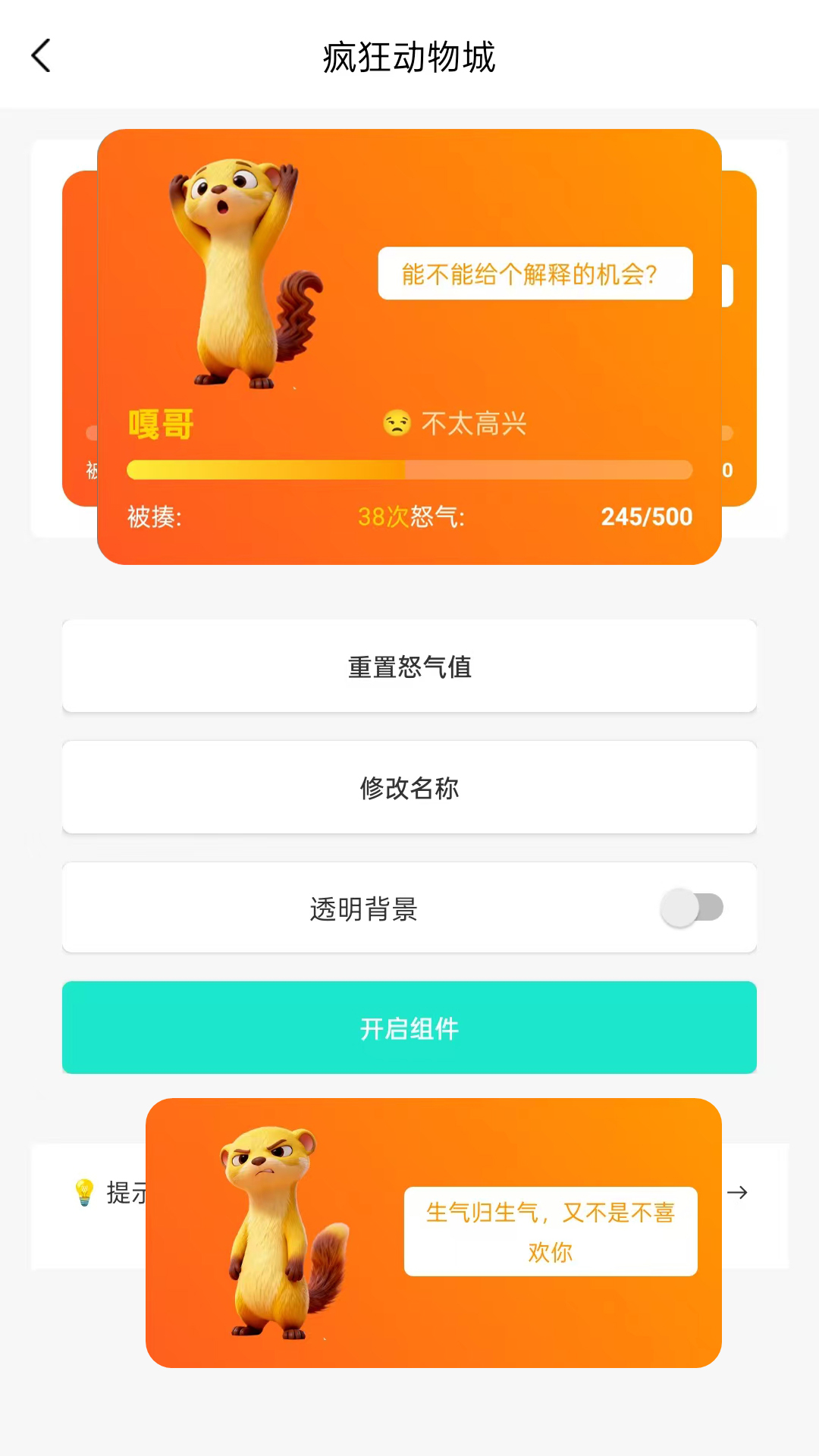819x1456 pixels.
Task: Click the 重置怒气值 button
Action: point(409,667)
